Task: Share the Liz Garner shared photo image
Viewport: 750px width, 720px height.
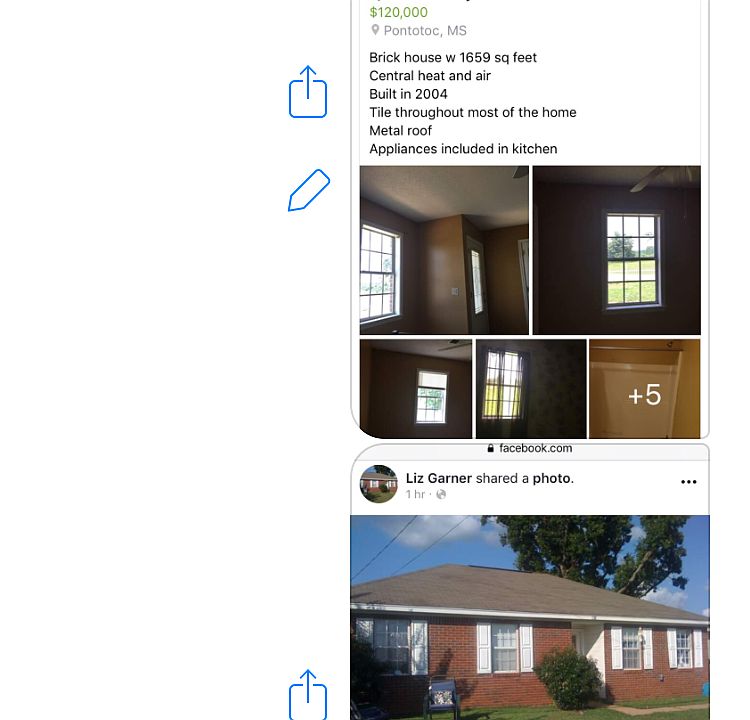Action: click(x=308, y=694)
